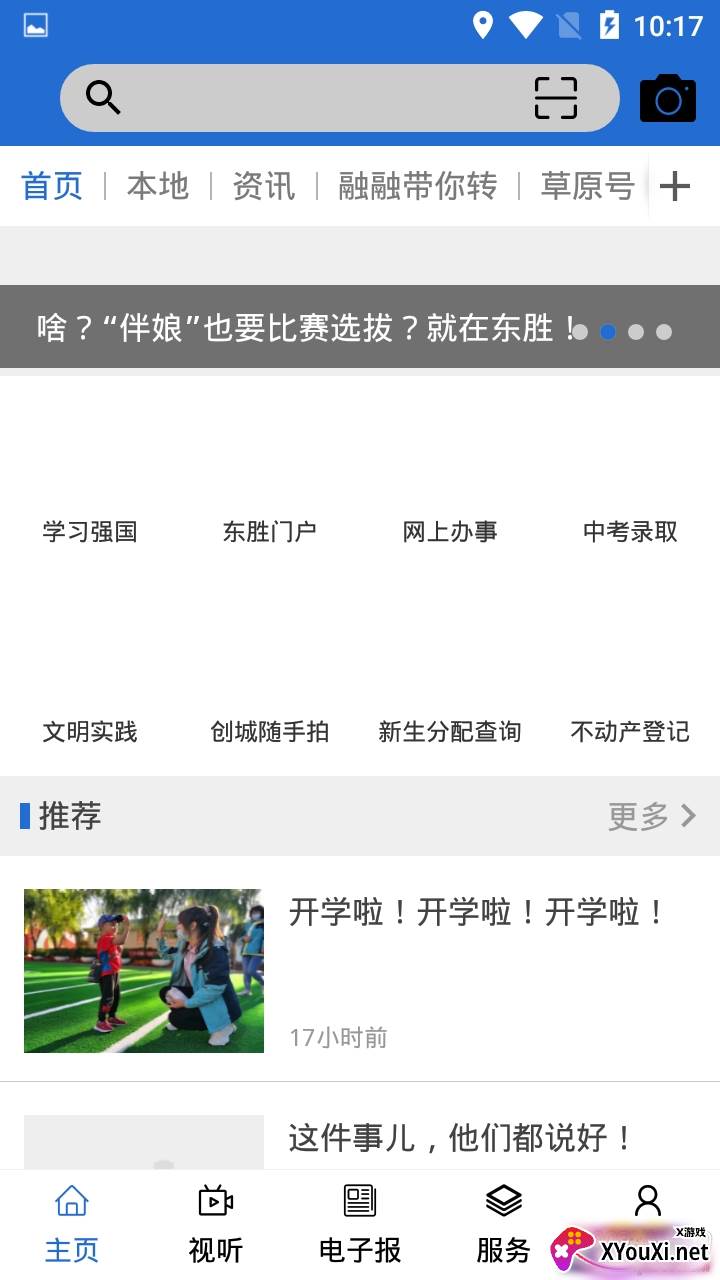
Task: Open the 伴娘比赛选拔 banner headline
Action: click(305, 327)
